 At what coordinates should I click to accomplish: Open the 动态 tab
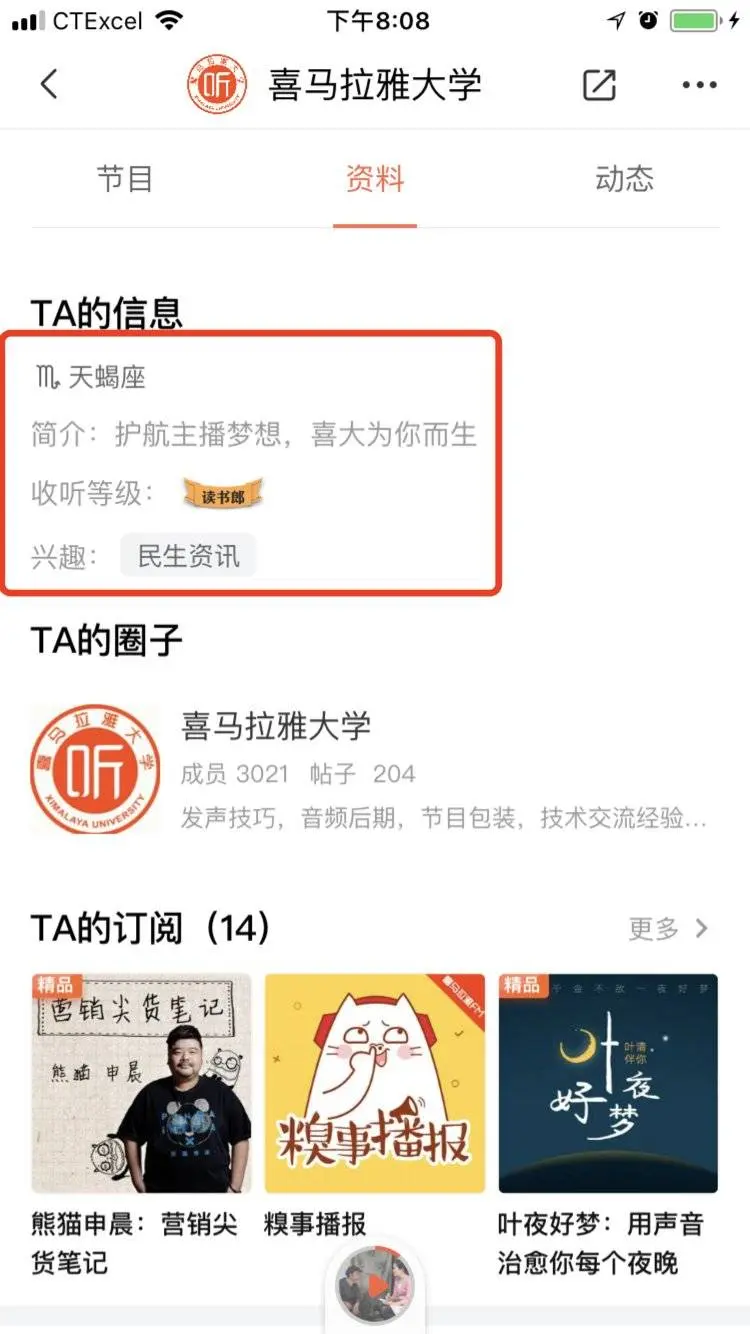[625, 180]
